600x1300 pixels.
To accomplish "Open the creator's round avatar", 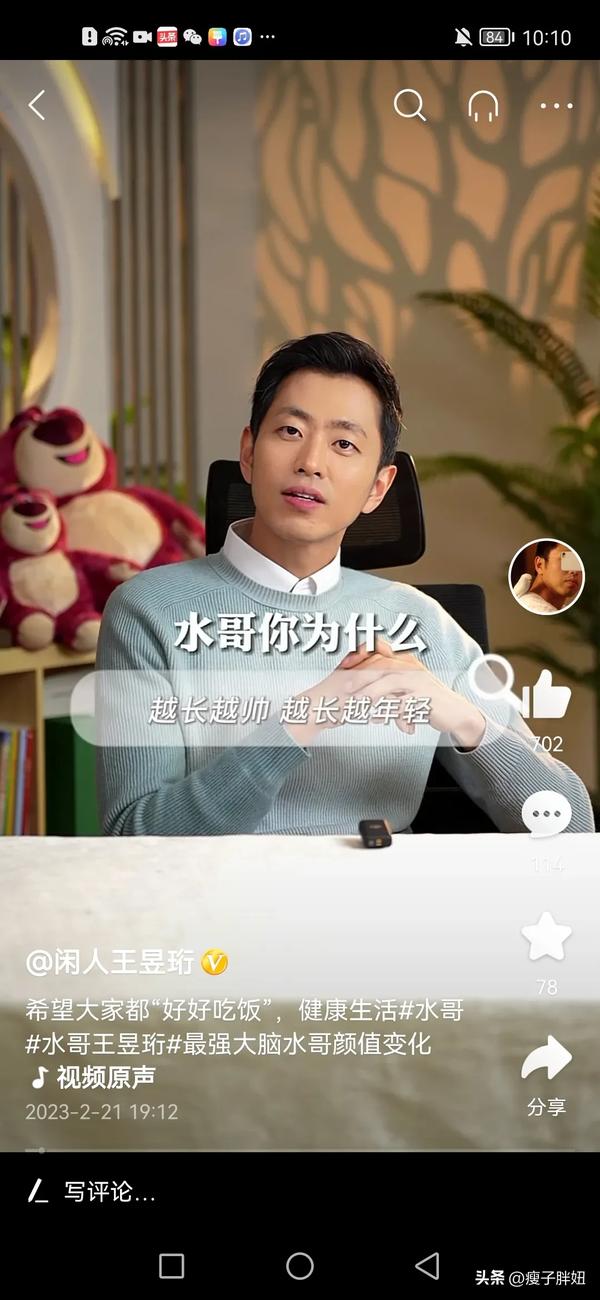I will [546, 577].
